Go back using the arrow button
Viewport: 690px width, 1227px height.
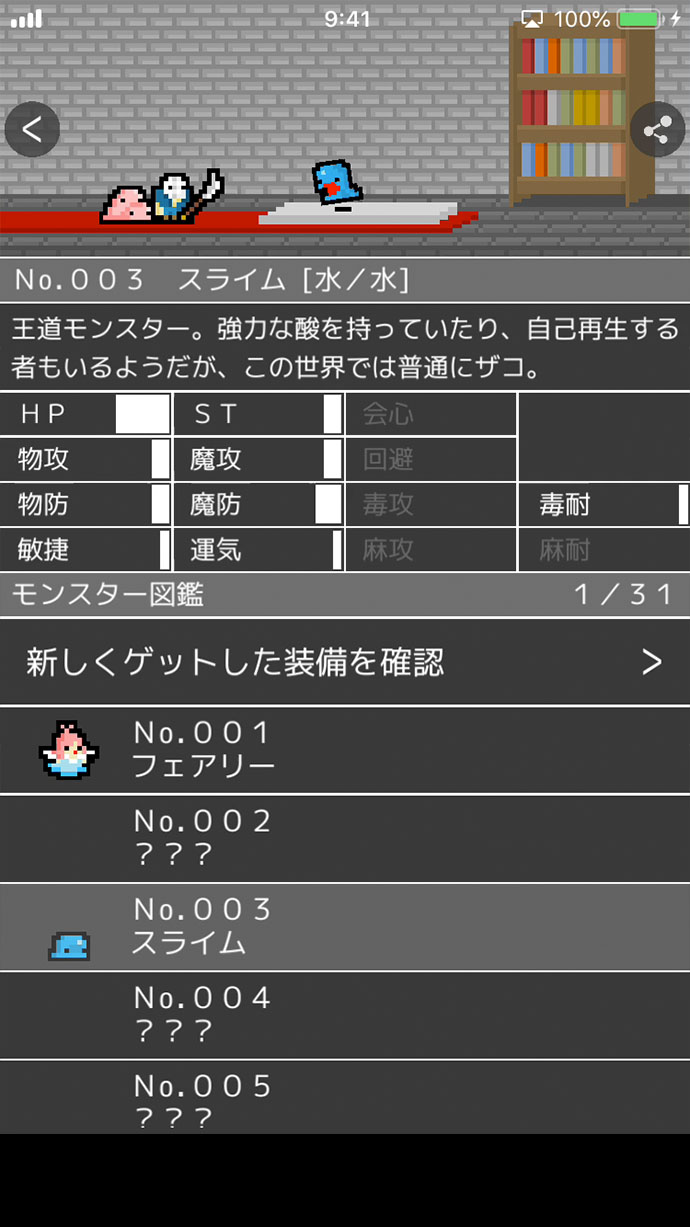click(x=32, y=130)
